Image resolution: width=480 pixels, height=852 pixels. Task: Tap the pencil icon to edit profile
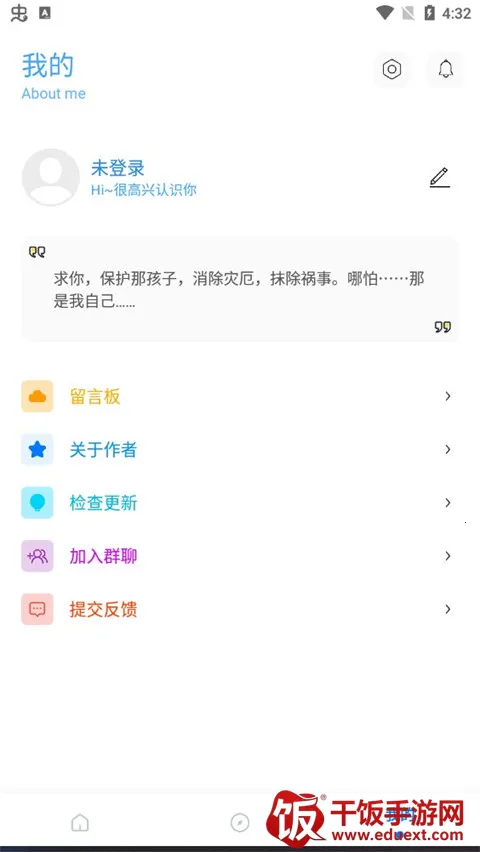(x=440, y=178)
